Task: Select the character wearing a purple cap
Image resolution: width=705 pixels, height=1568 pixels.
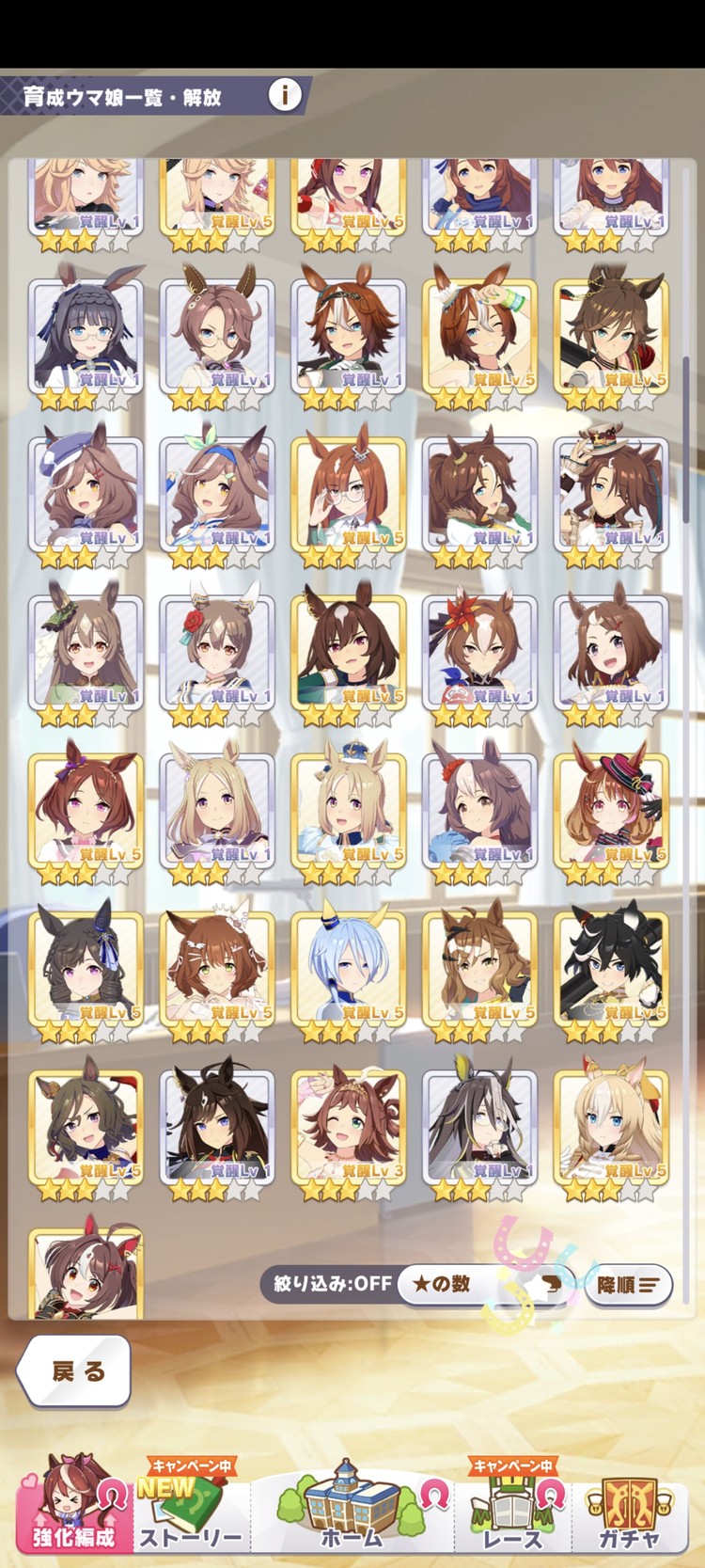Action: point(86,492)
